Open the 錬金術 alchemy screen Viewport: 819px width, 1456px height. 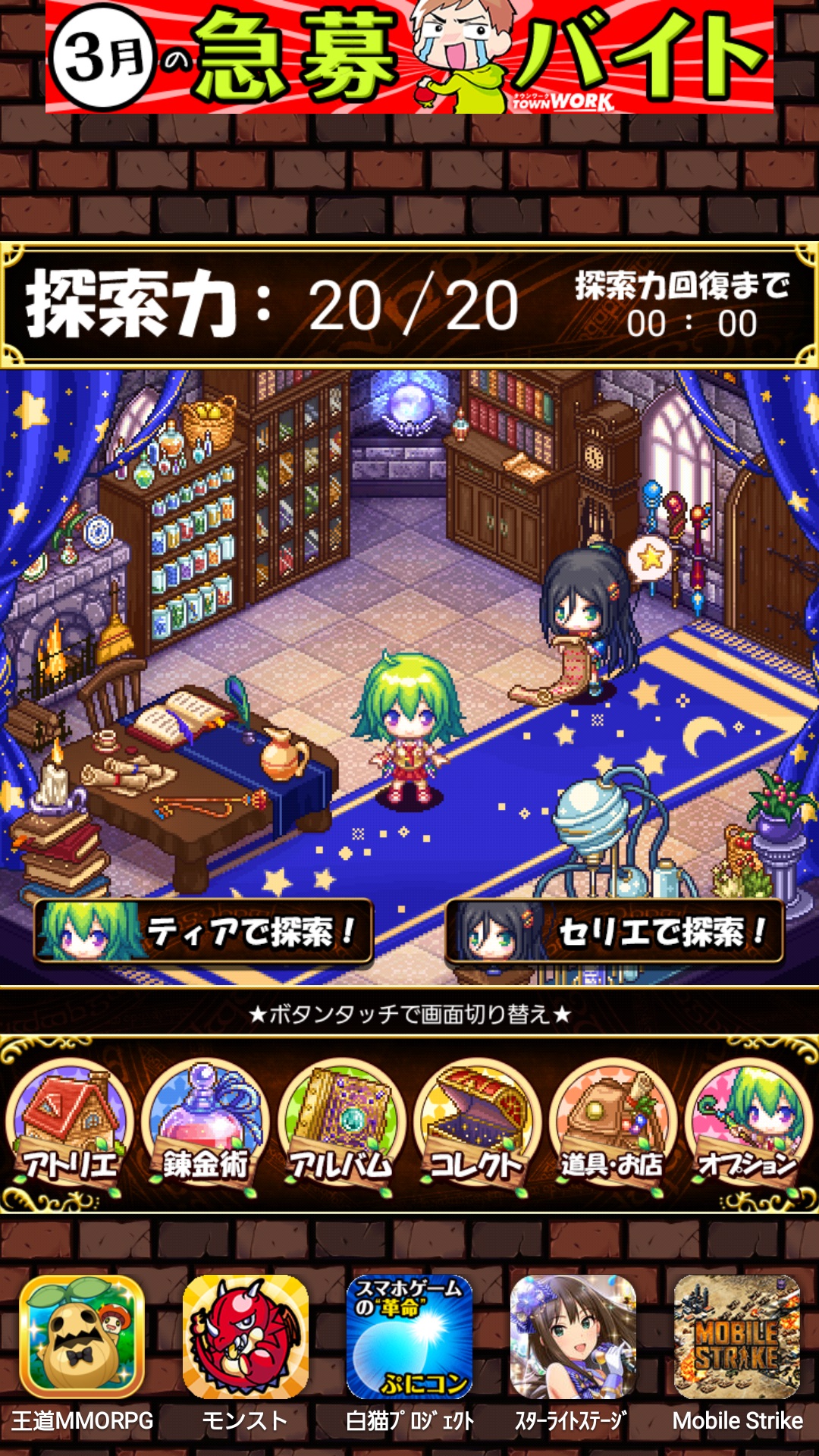coord(206,1125)
